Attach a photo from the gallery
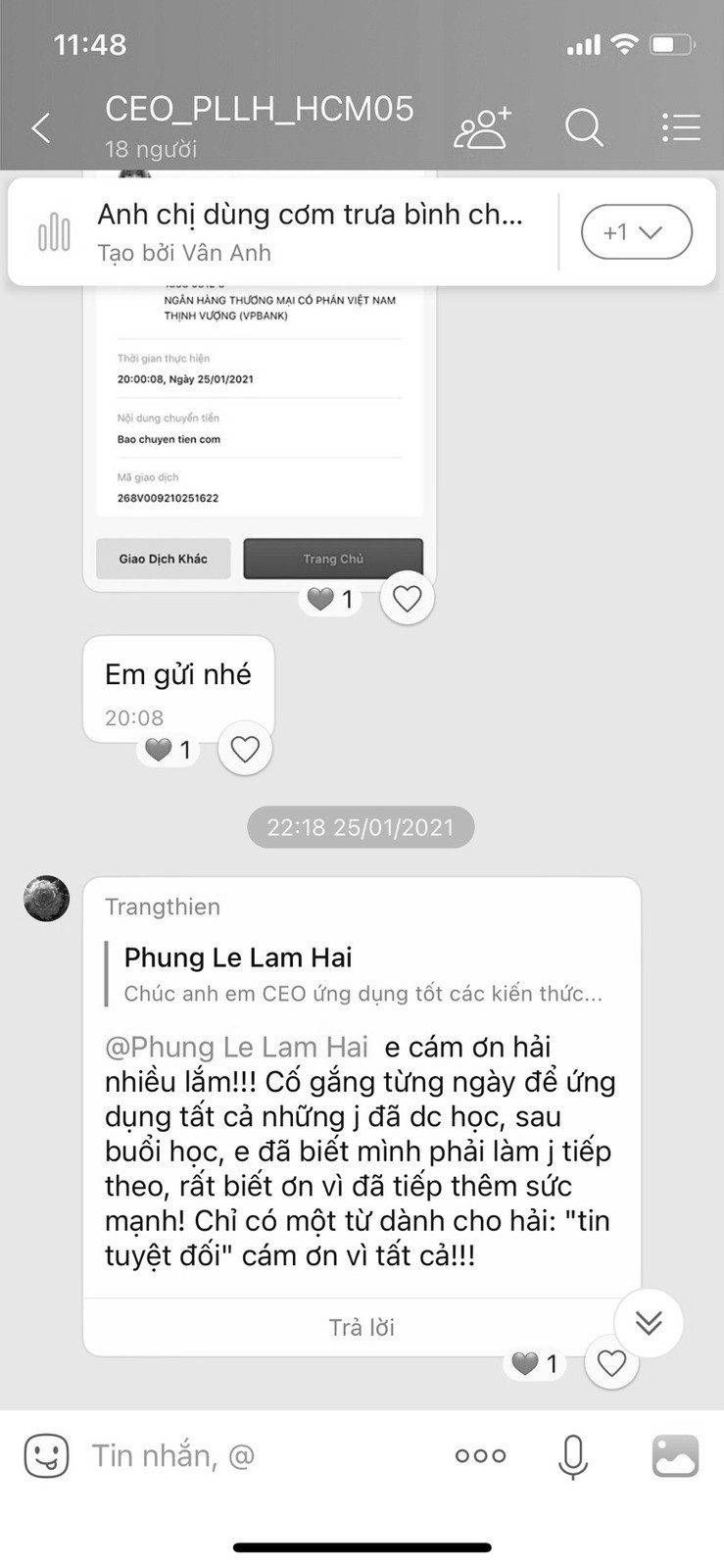 (675, 1455)
